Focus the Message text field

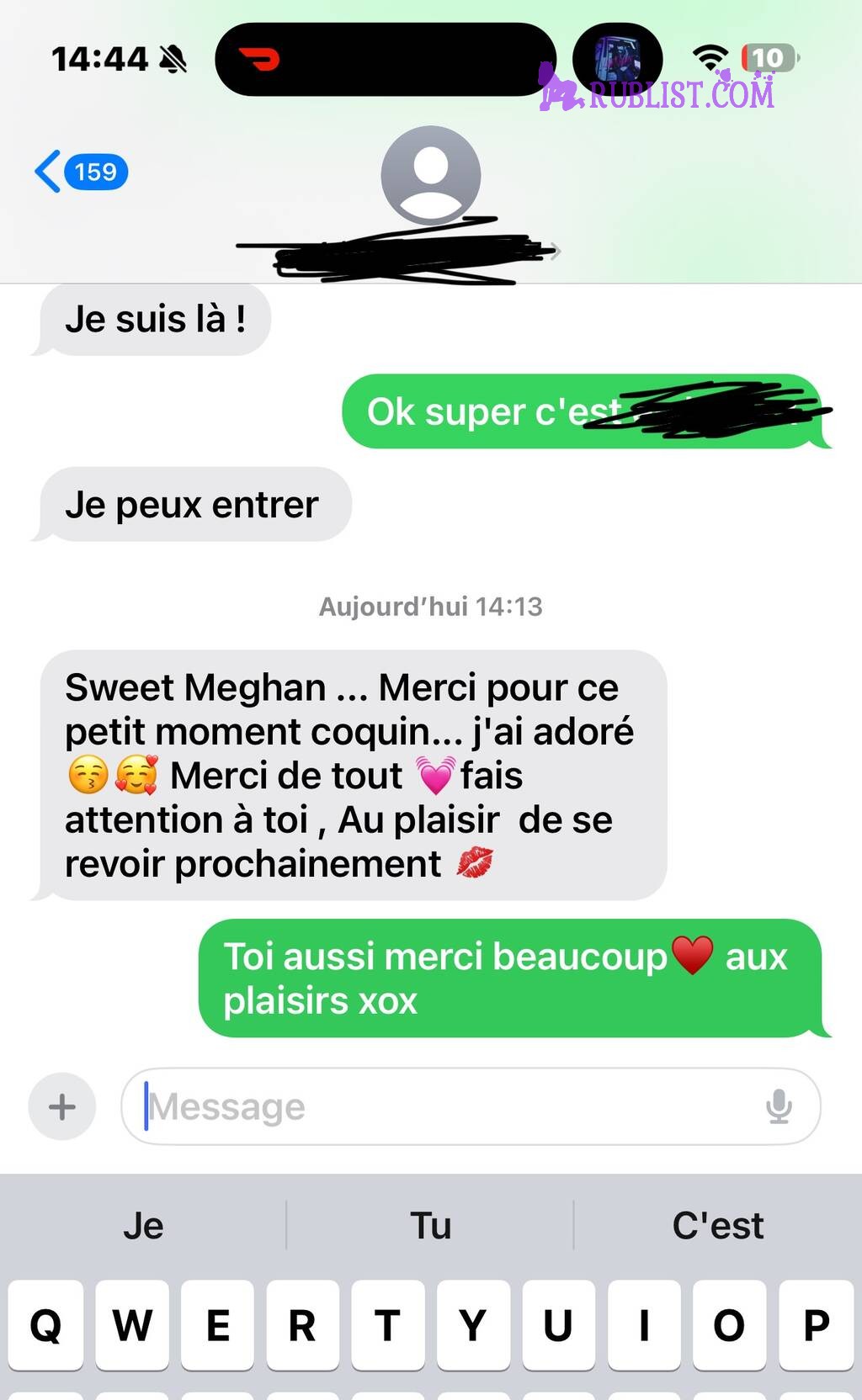446,1106
